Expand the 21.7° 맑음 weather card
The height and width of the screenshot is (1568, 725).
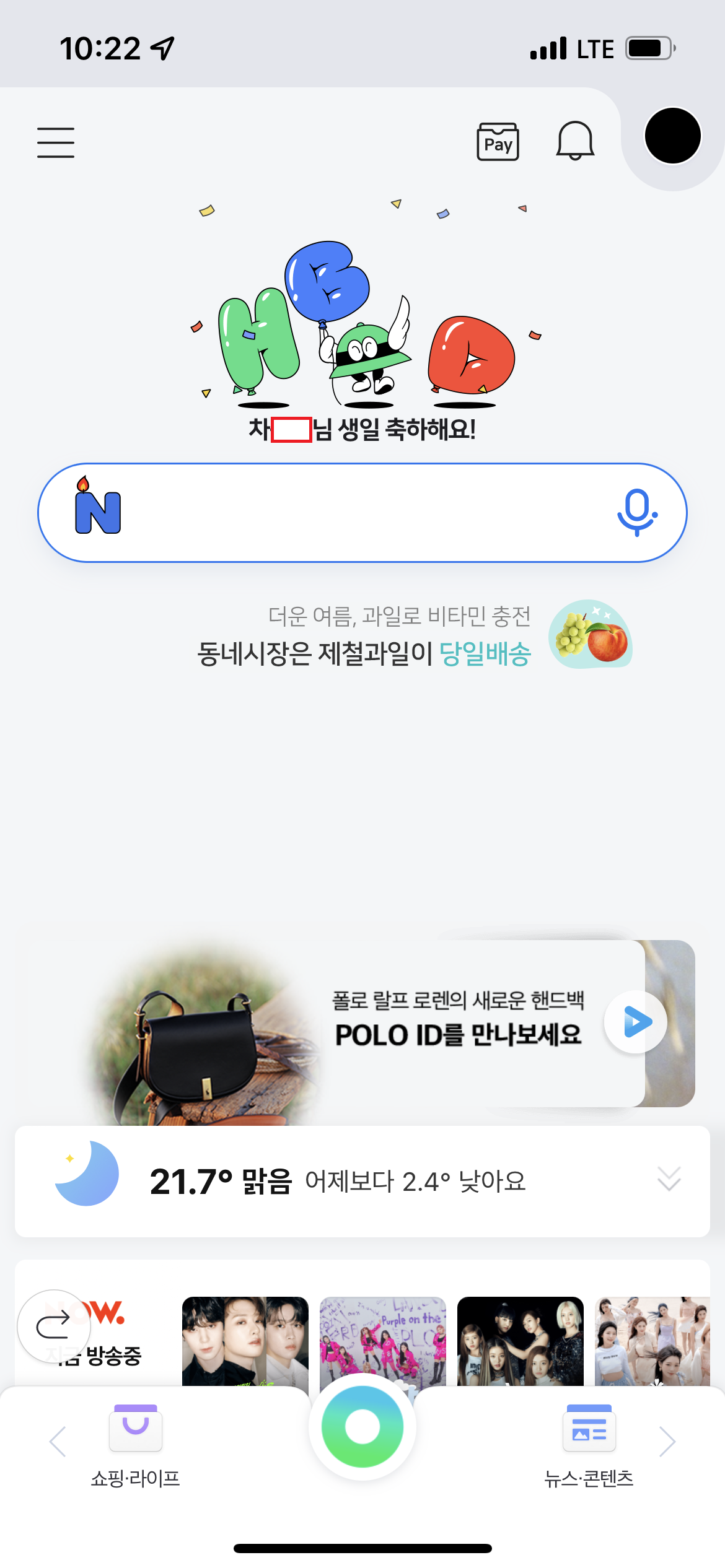coord(362,1182)
